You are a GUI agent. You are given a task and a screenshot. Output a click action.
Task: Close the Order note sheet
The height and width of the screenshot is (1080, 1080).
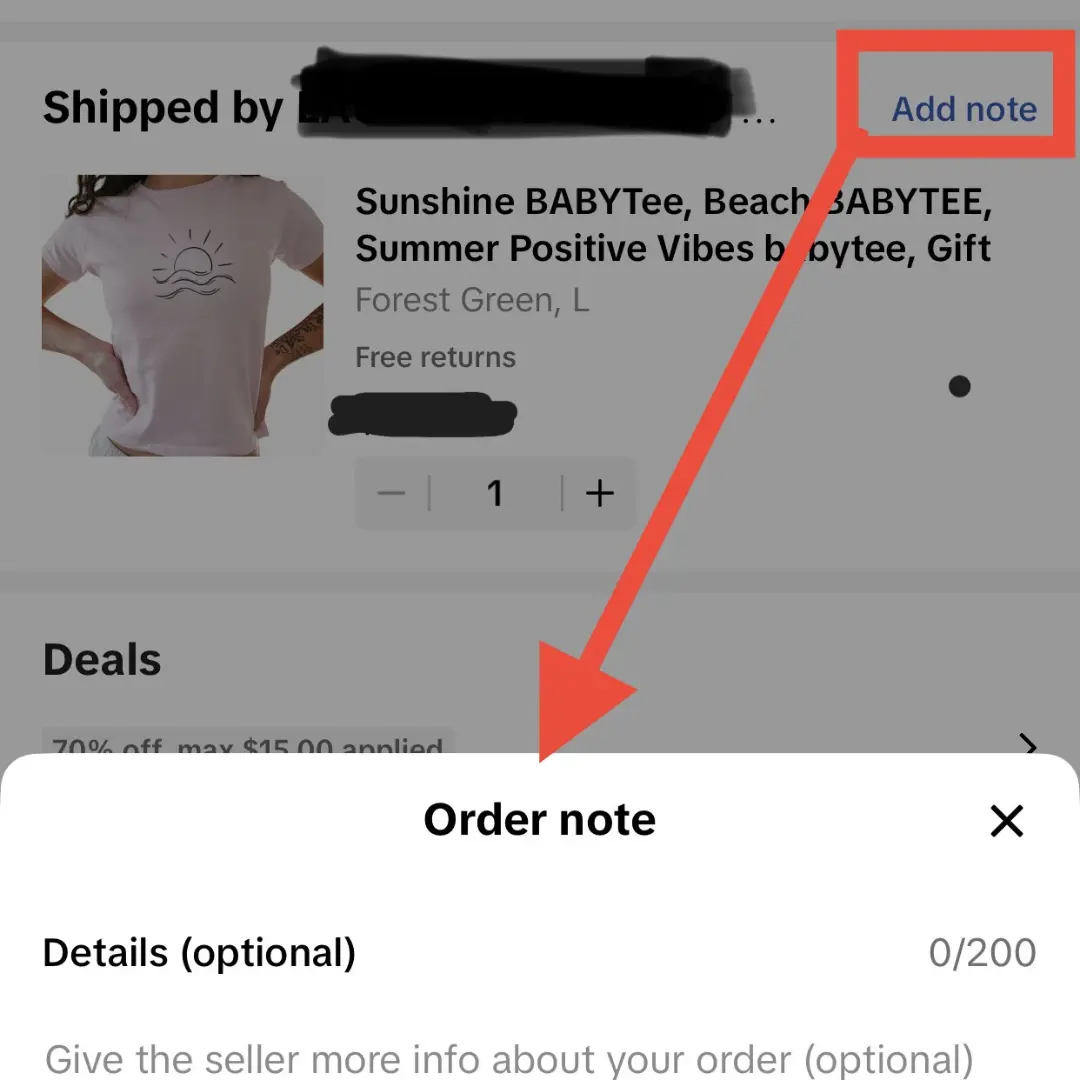point(1006,821)
